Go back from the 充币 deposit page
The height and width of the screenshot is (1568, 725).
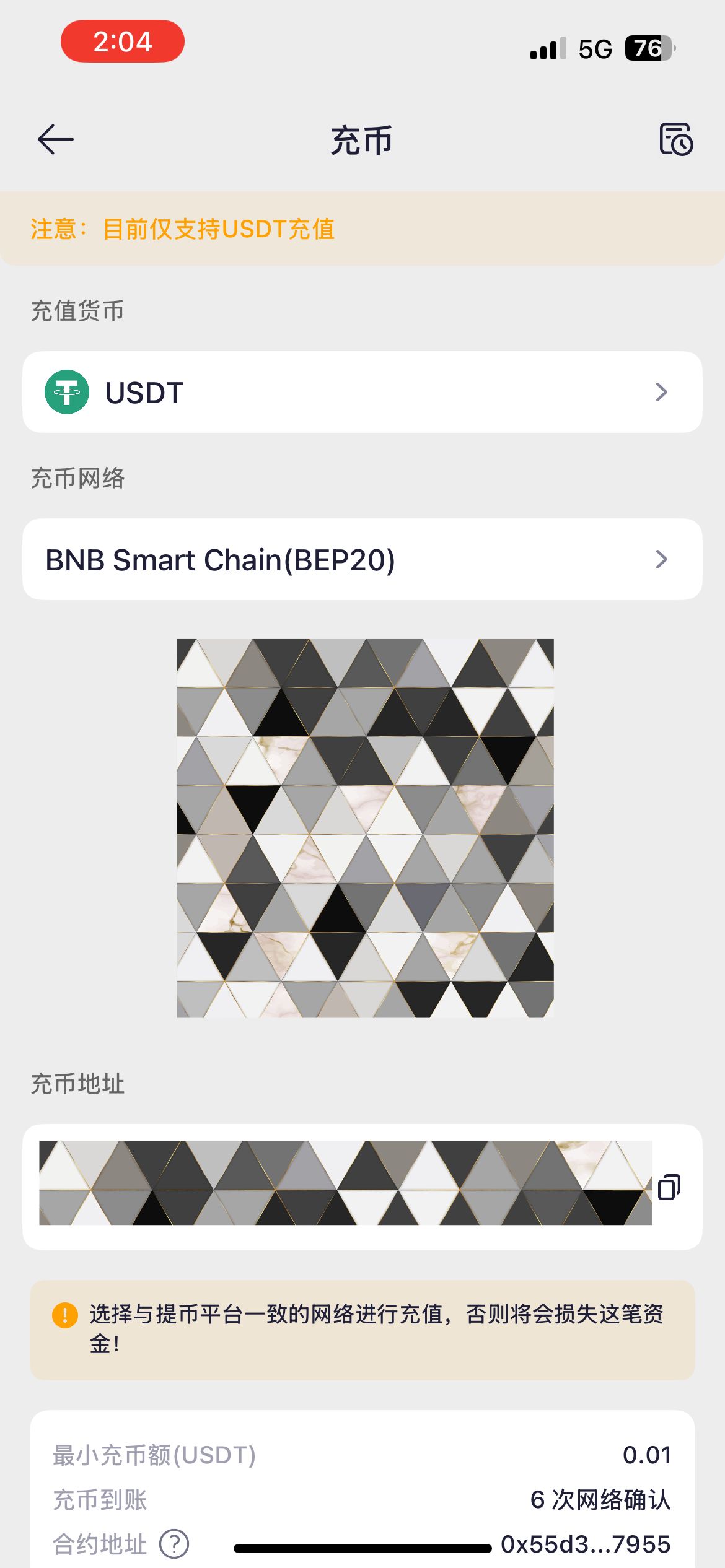click(56, 139)
